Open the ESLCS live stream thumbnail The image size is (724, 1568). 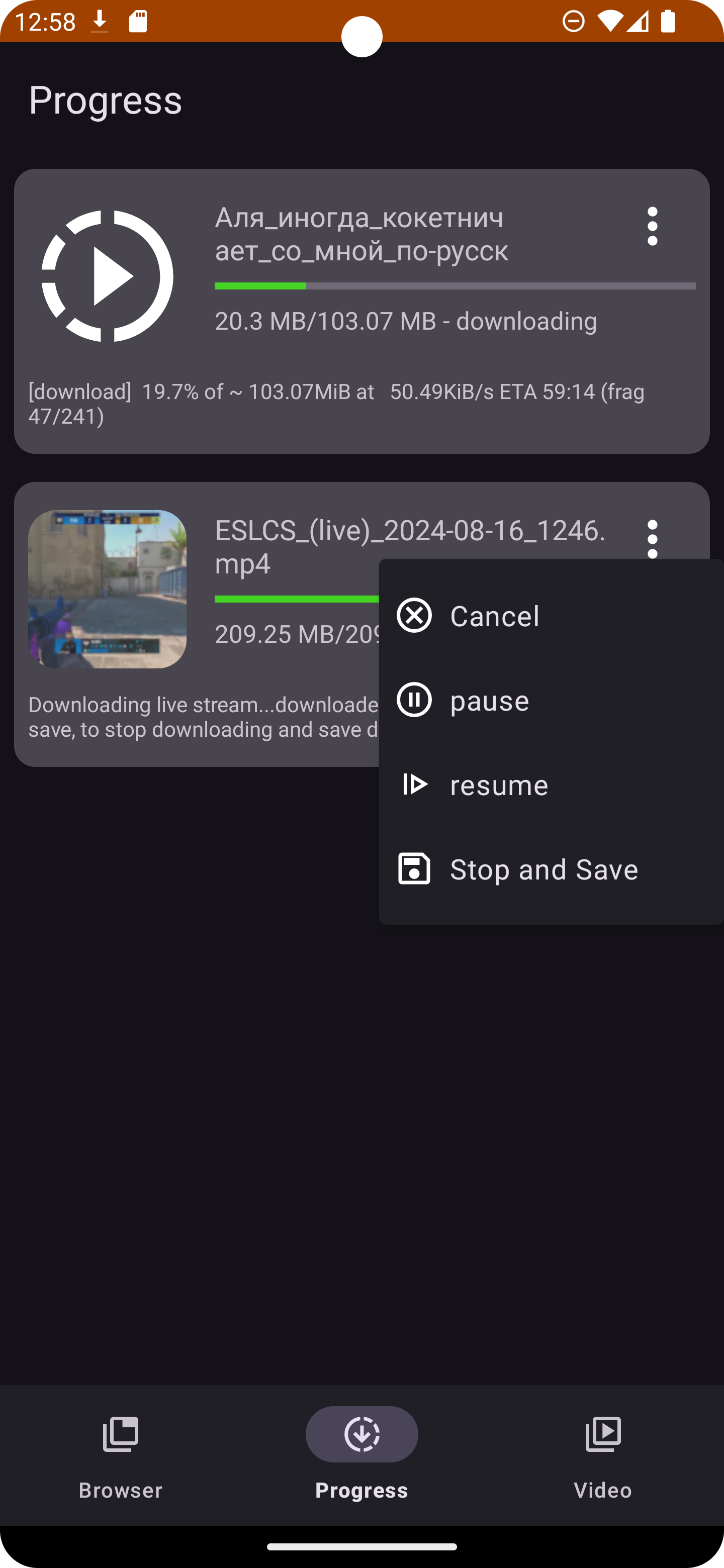click(107, 589)
